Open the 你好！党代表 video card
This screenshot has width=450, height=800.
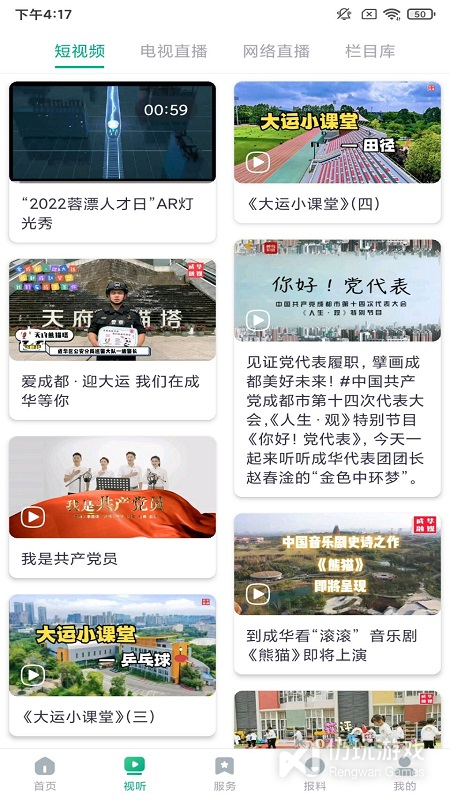[337, 368]
